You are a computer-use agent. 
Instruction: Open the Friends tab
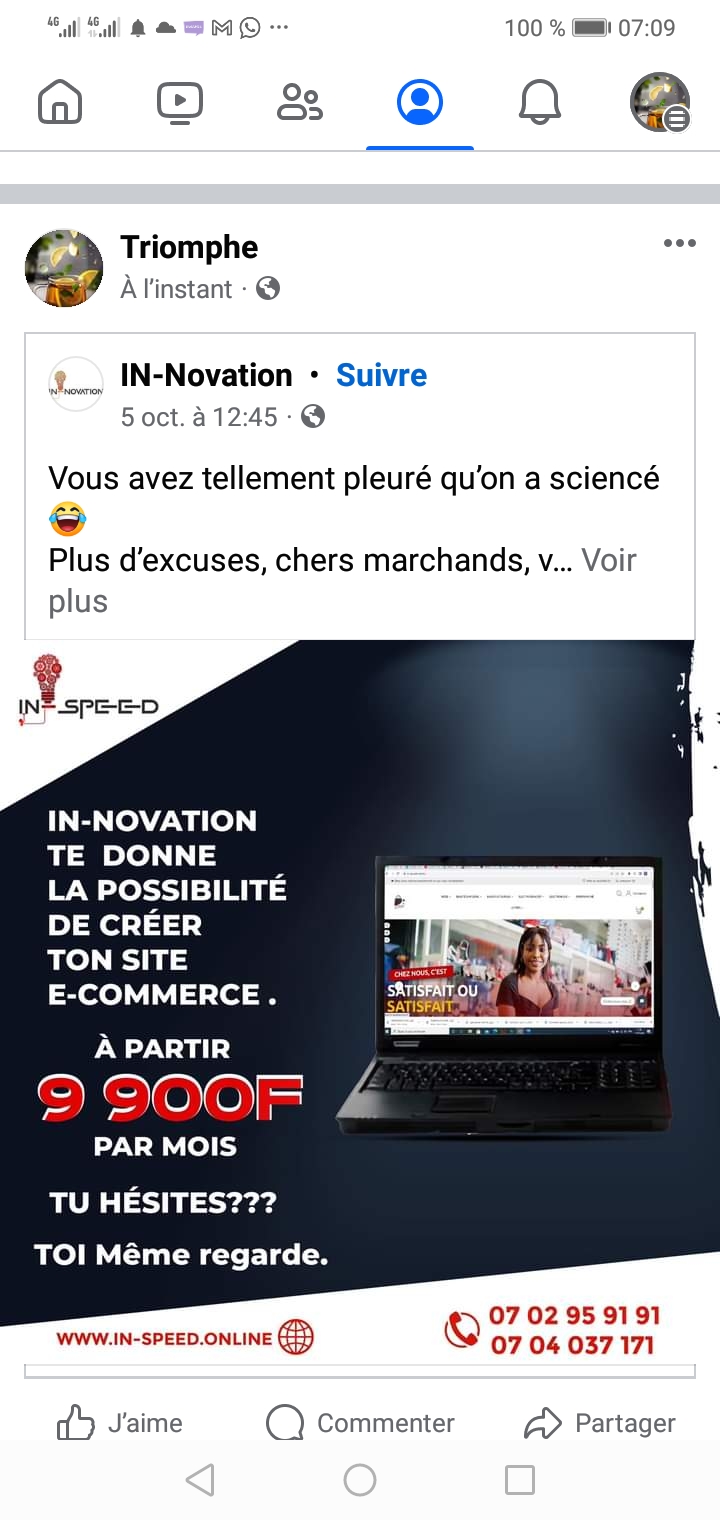[300, 103]
